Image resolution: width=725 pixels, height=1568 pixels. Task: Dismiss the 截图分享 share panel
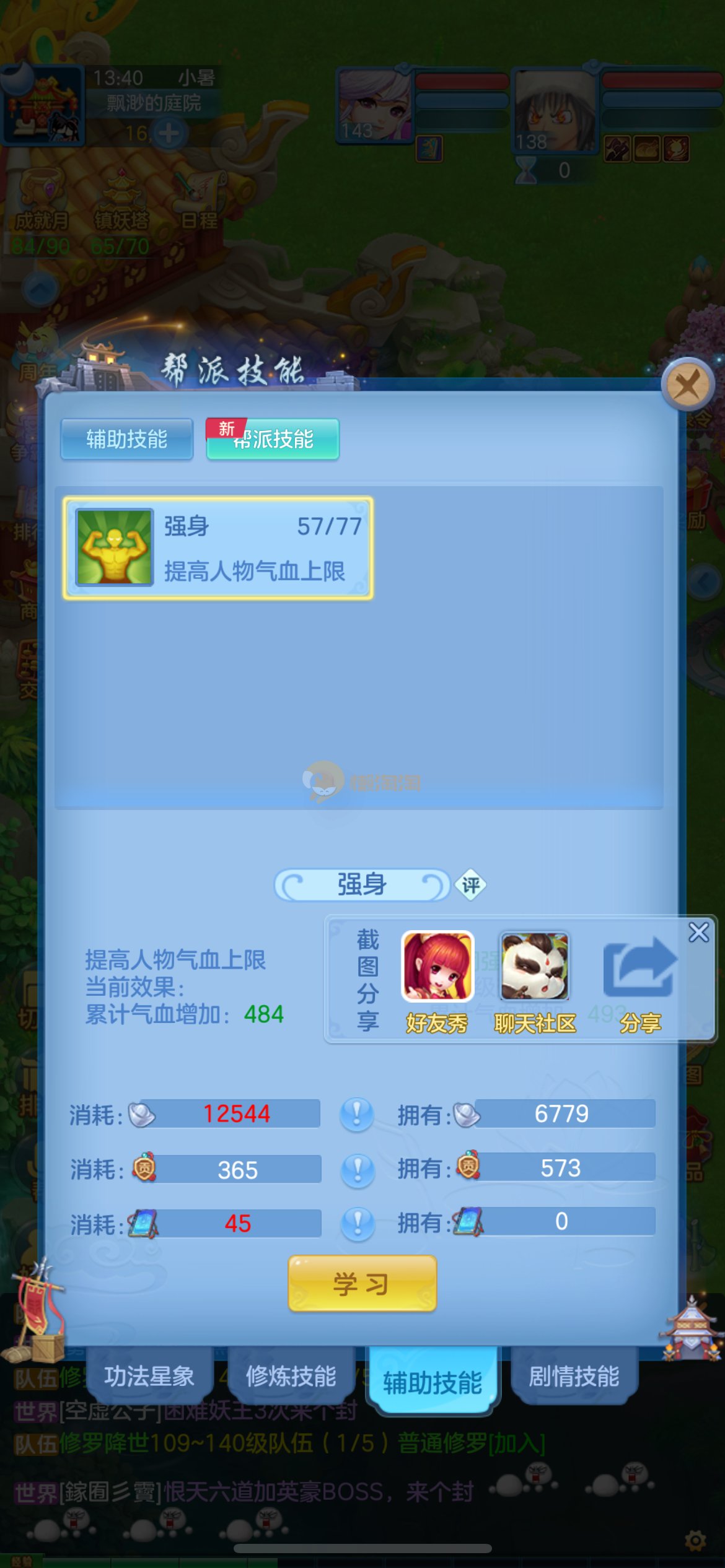698,932
